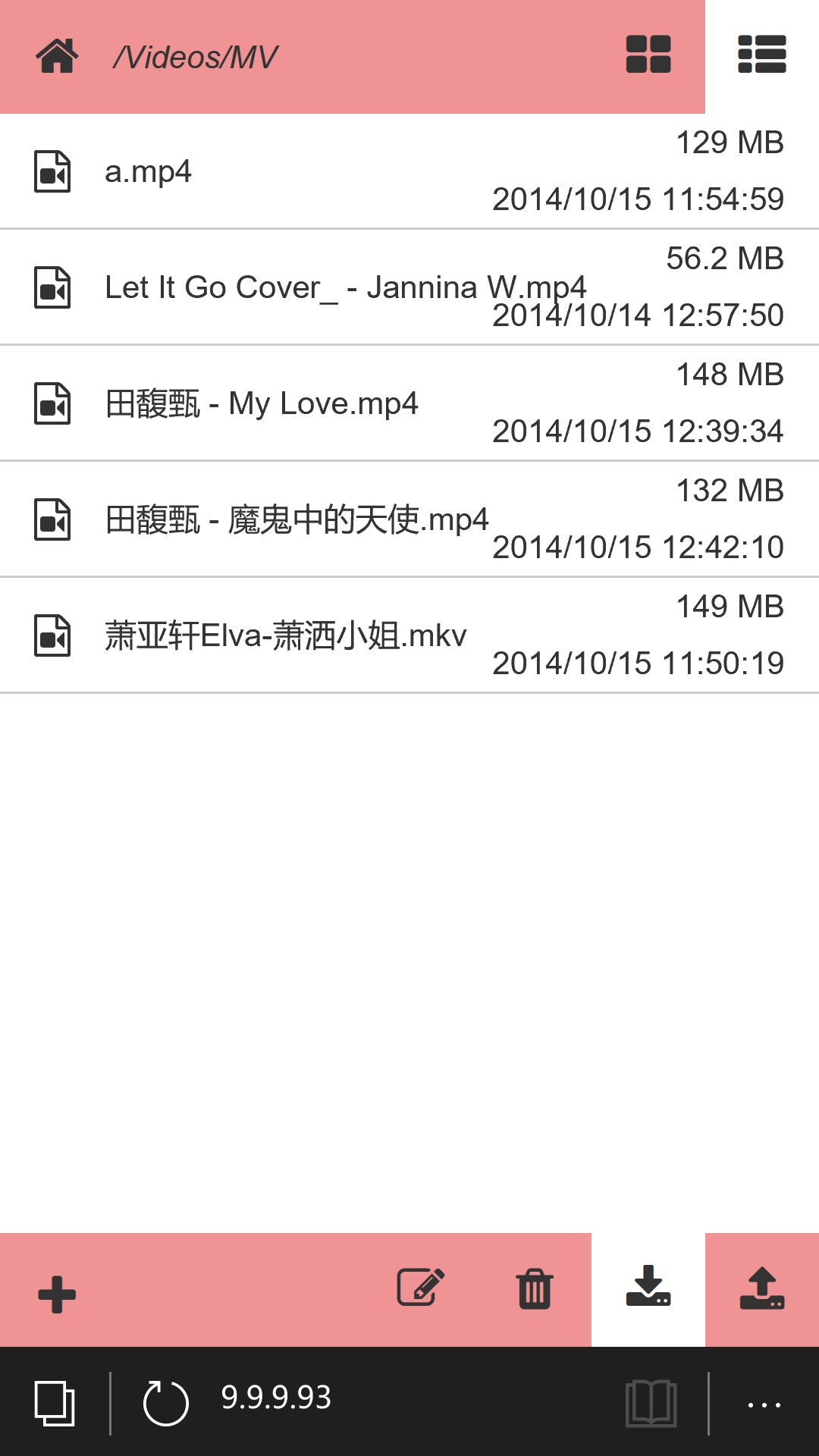819x1456 pixels.
Task: Add a new item with plus icon
Action: point(57,1294)
